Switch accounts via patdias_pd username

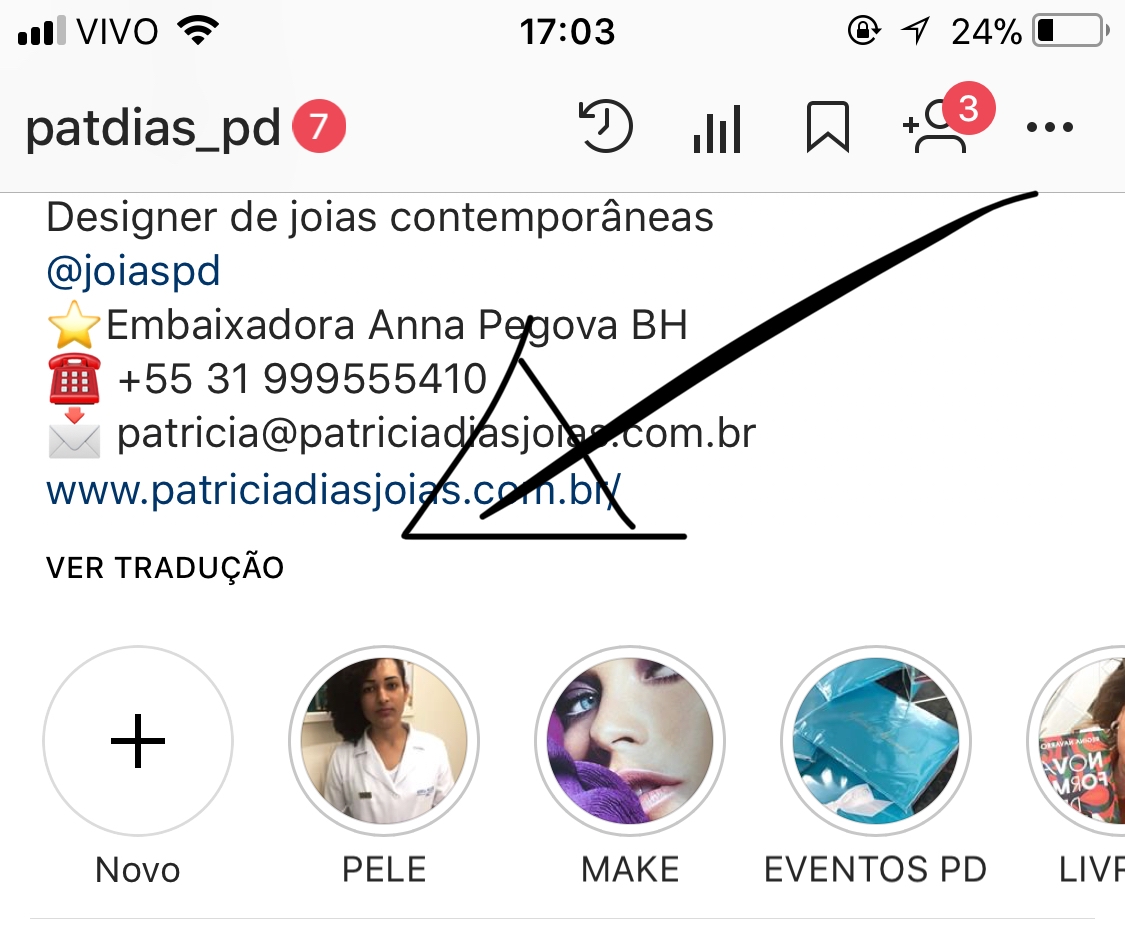point(152,129)
